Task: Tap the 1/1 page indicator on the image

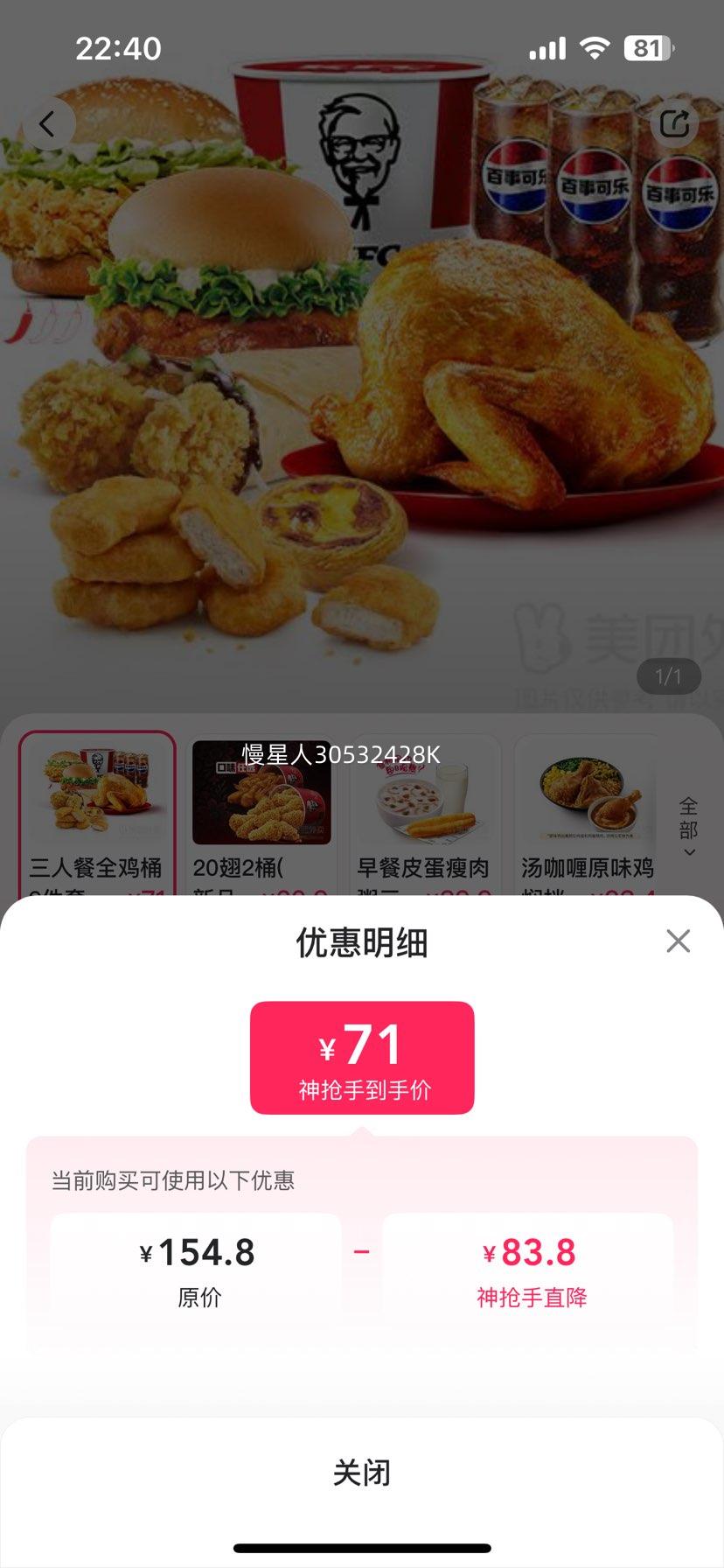Action: click(669, 675)
